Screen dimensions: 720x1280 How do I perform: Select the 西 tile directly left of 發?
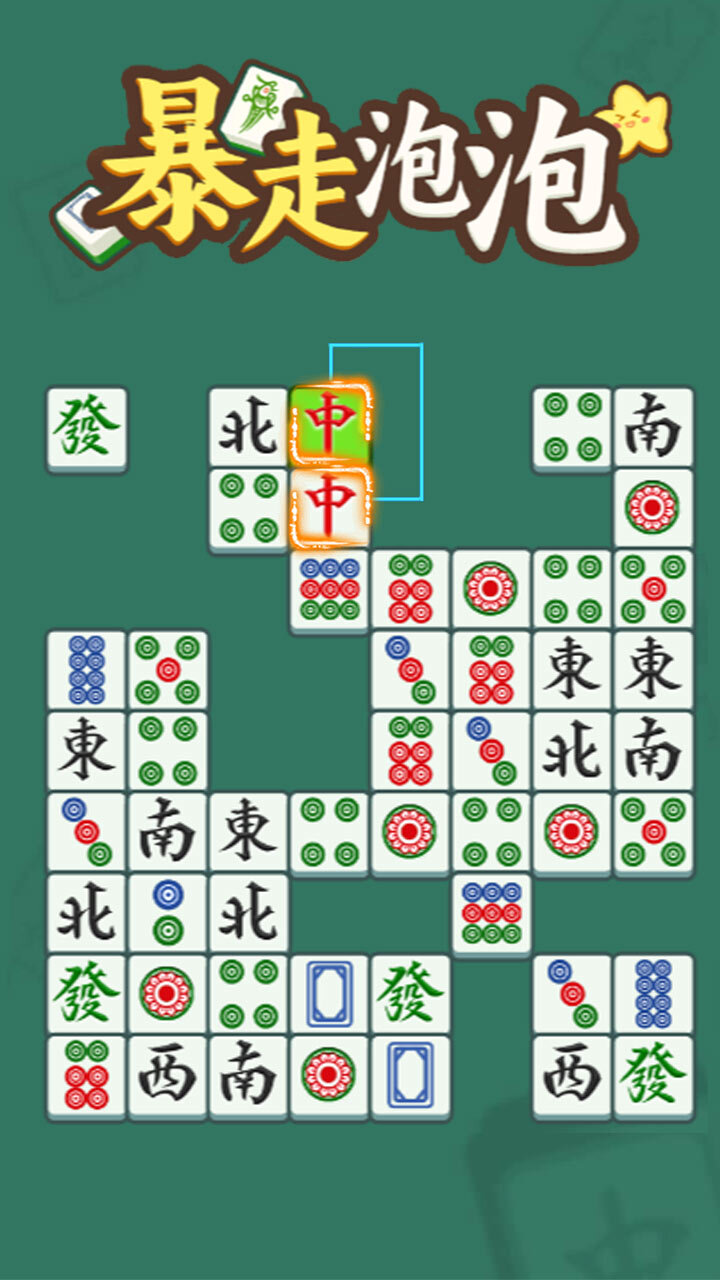click(x=572, y=1076)
